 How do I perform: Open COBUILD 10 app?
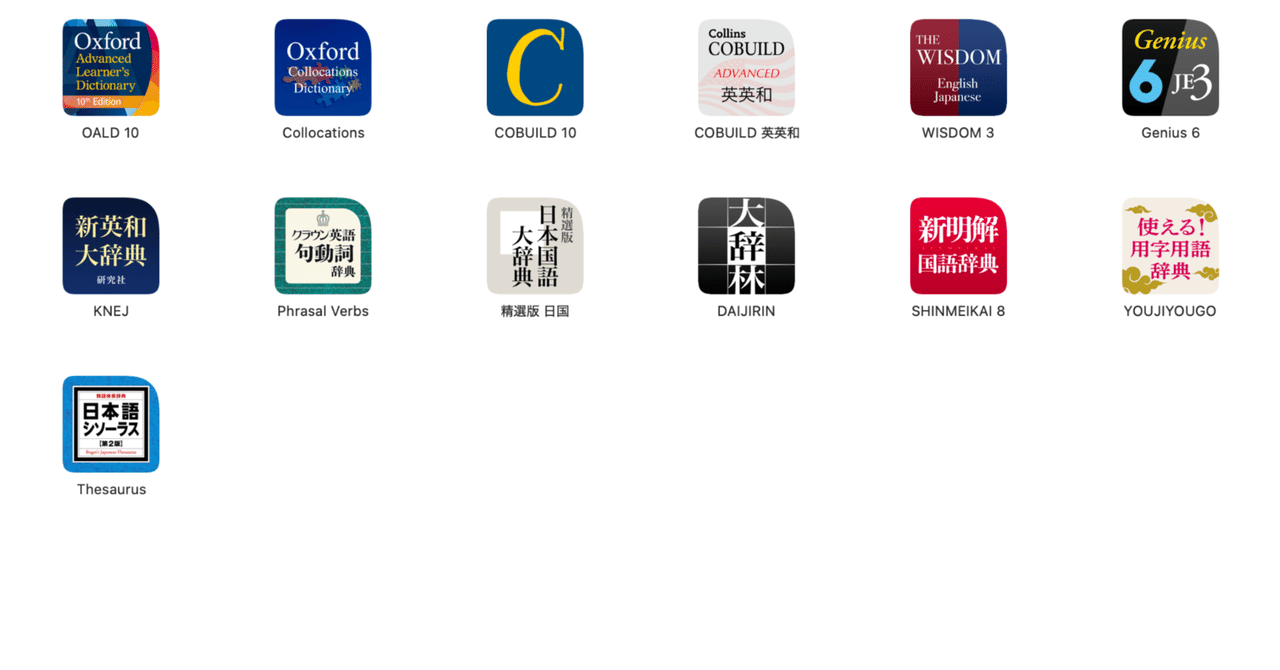[x=535, y=68]
